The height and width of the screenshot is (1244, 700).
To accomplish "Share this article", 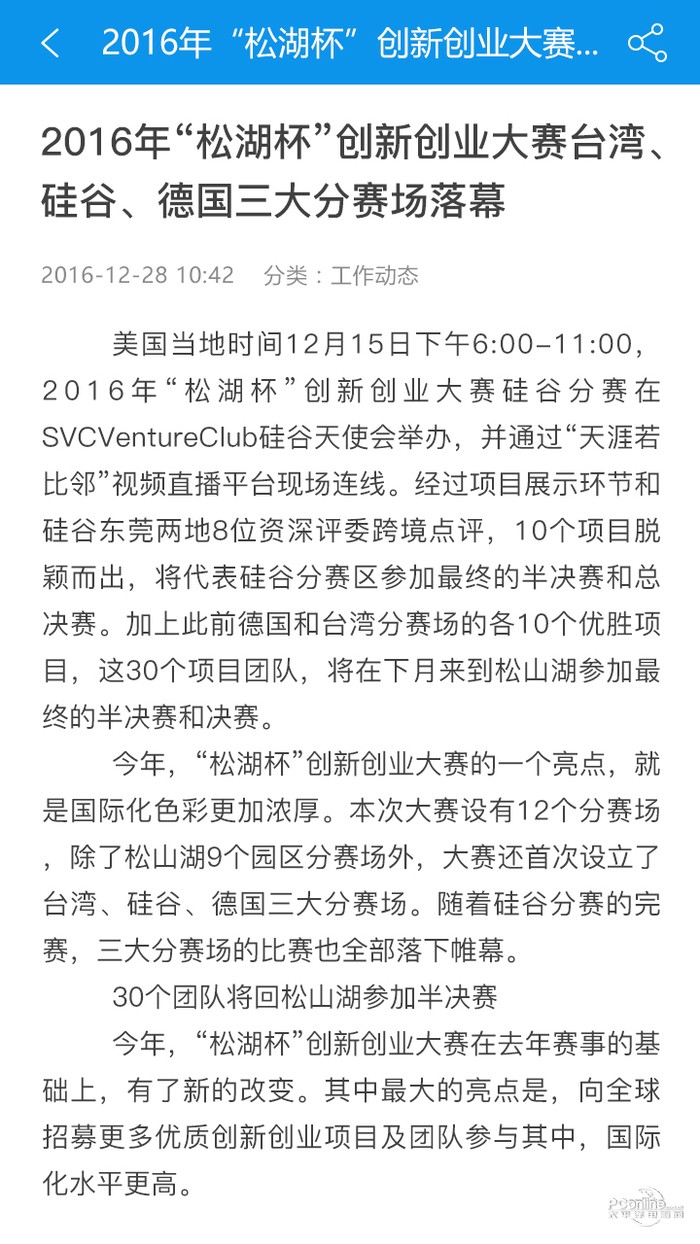I will pos(647,43).
